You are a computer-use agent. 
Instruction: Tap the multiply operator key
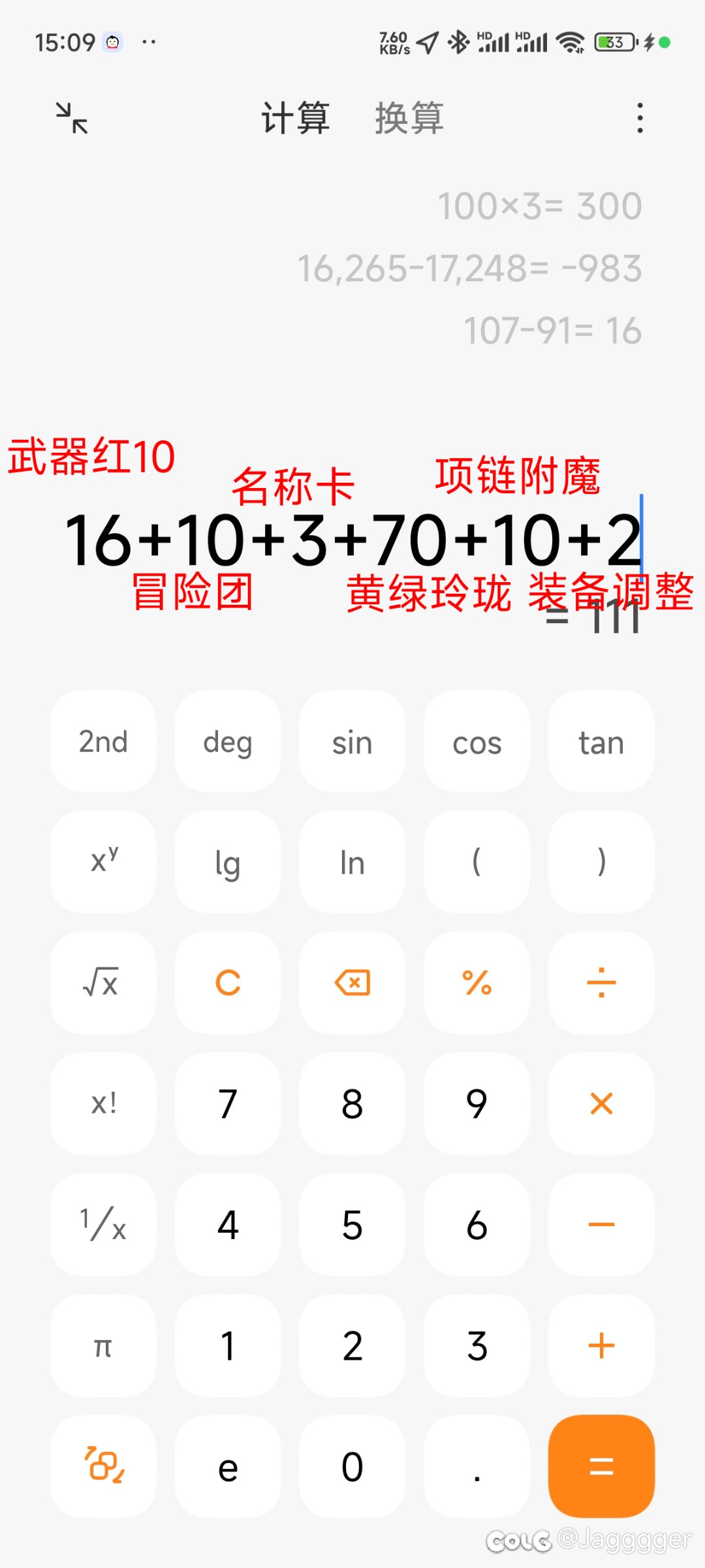601,1103
